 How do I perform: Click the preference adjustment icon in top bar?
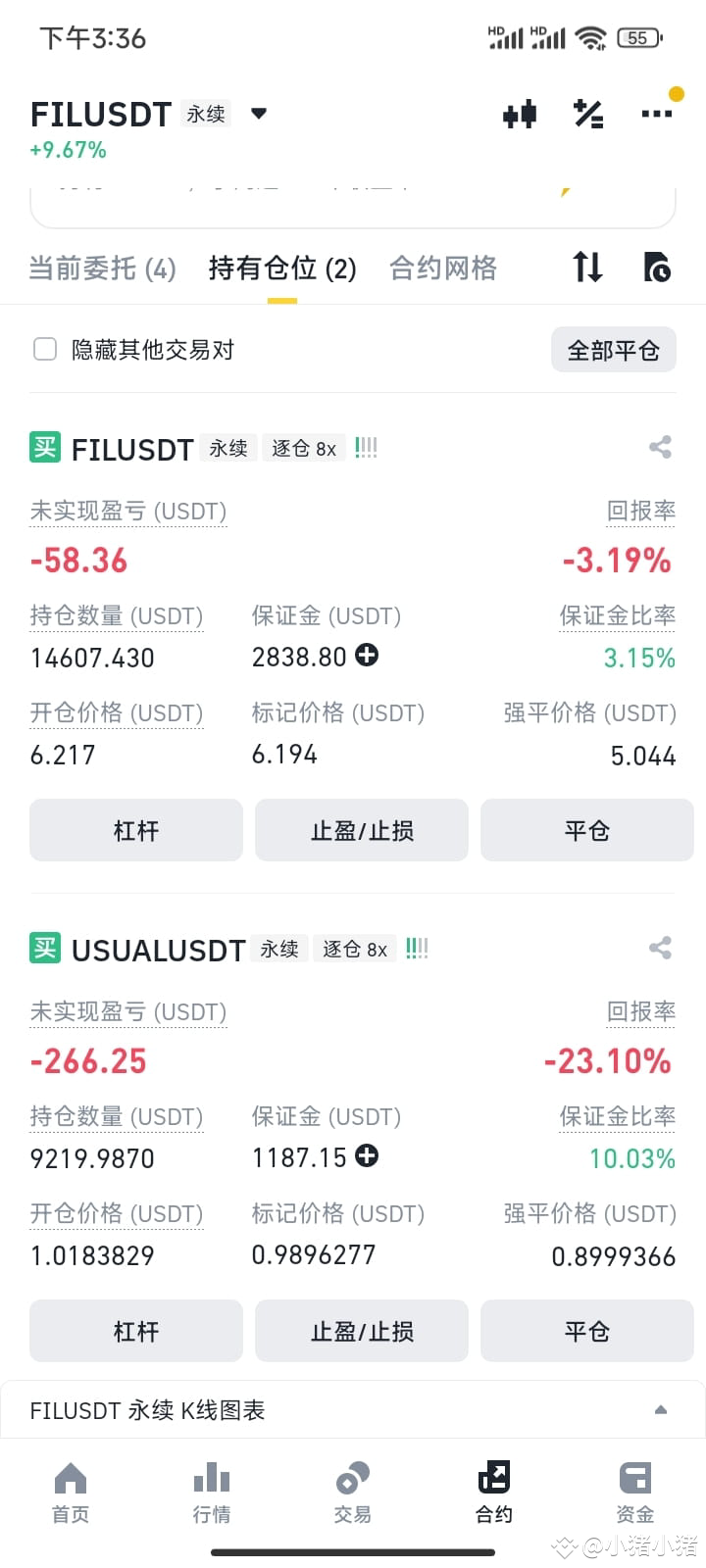pos(588,114)
